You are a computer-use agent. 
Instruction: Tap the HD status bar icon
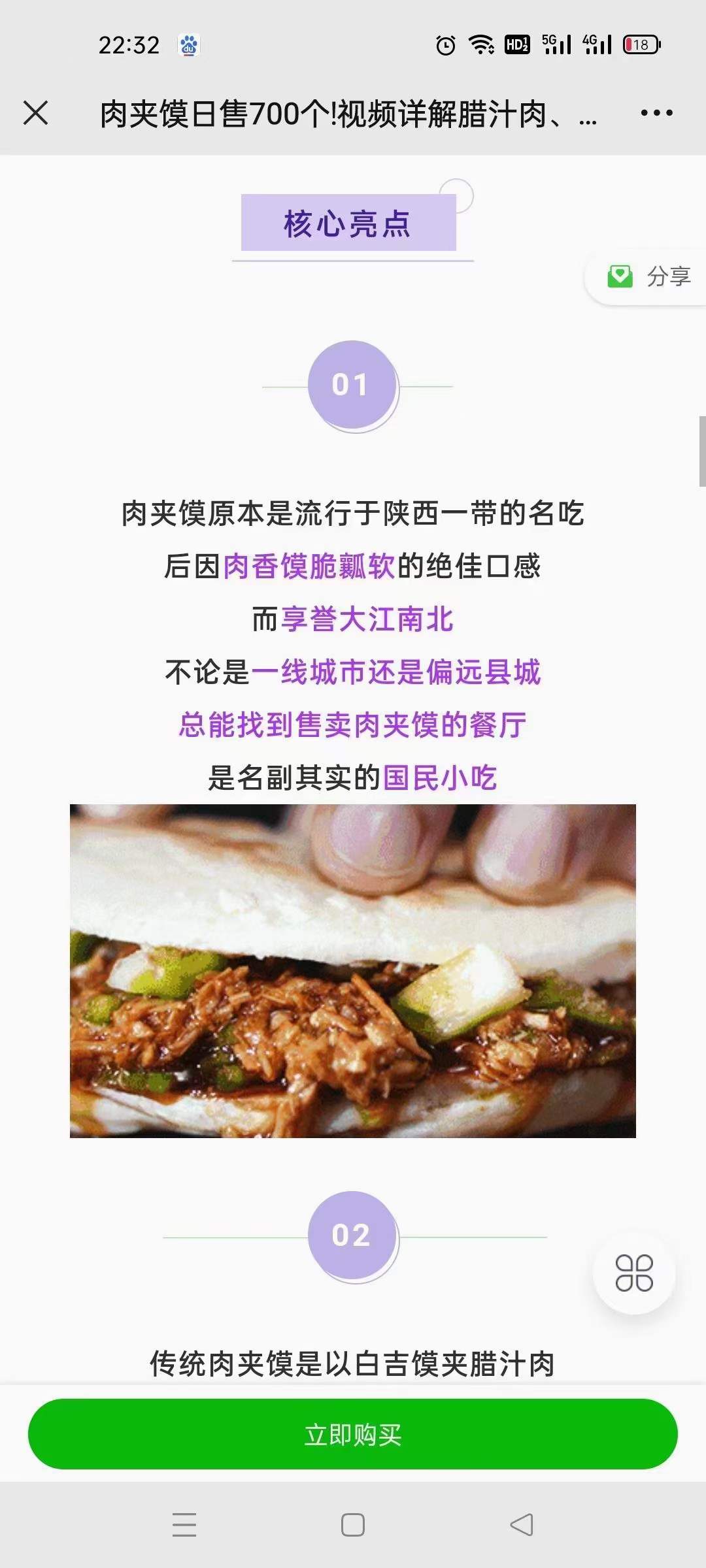click(518, 44)
